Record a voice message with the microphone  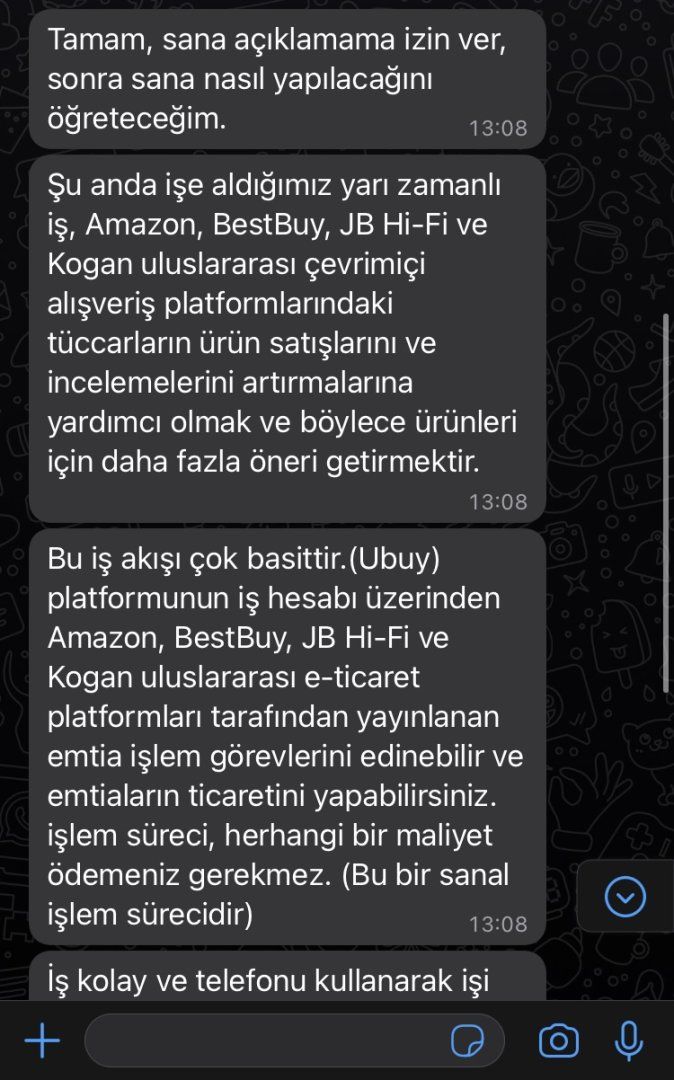pyautogui.click(x=629, y=1042)
